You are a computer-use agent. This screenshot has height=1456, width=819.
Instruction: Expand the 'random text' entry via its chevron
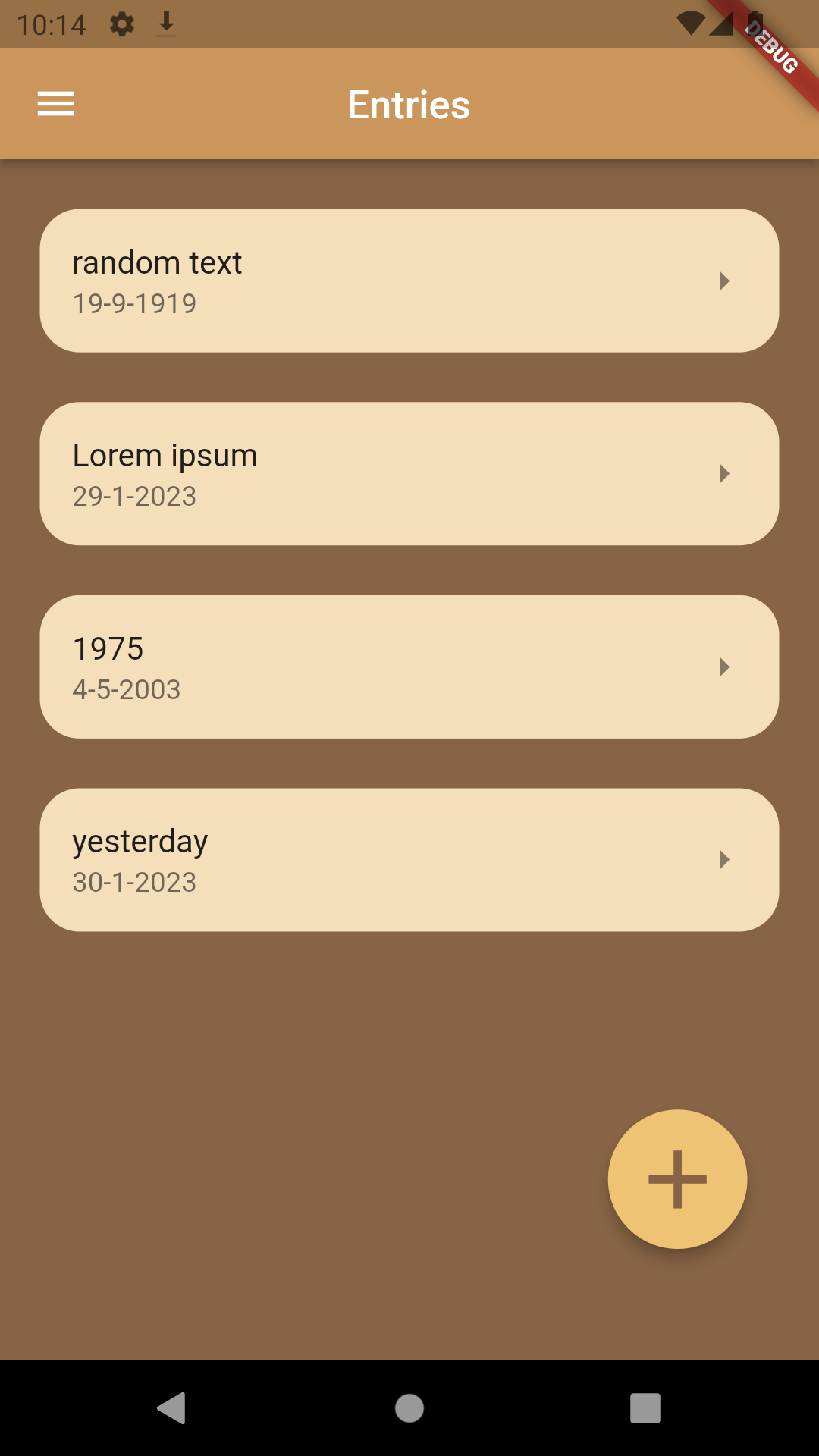tap(724, 281)
